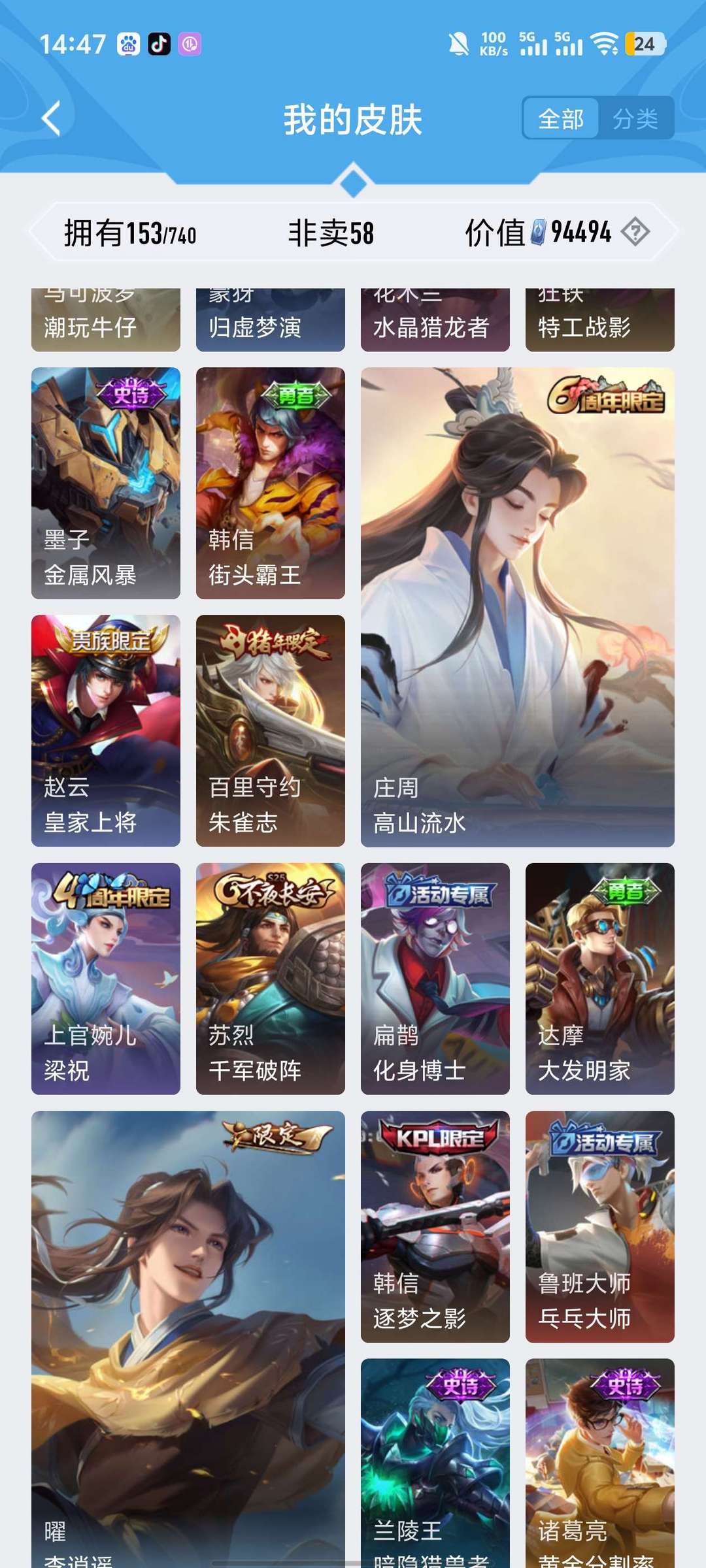Switch to the 分类 tab
The height and width of the screenshot is (1568, 706).
pyautogui.click(x=635, y=118)
